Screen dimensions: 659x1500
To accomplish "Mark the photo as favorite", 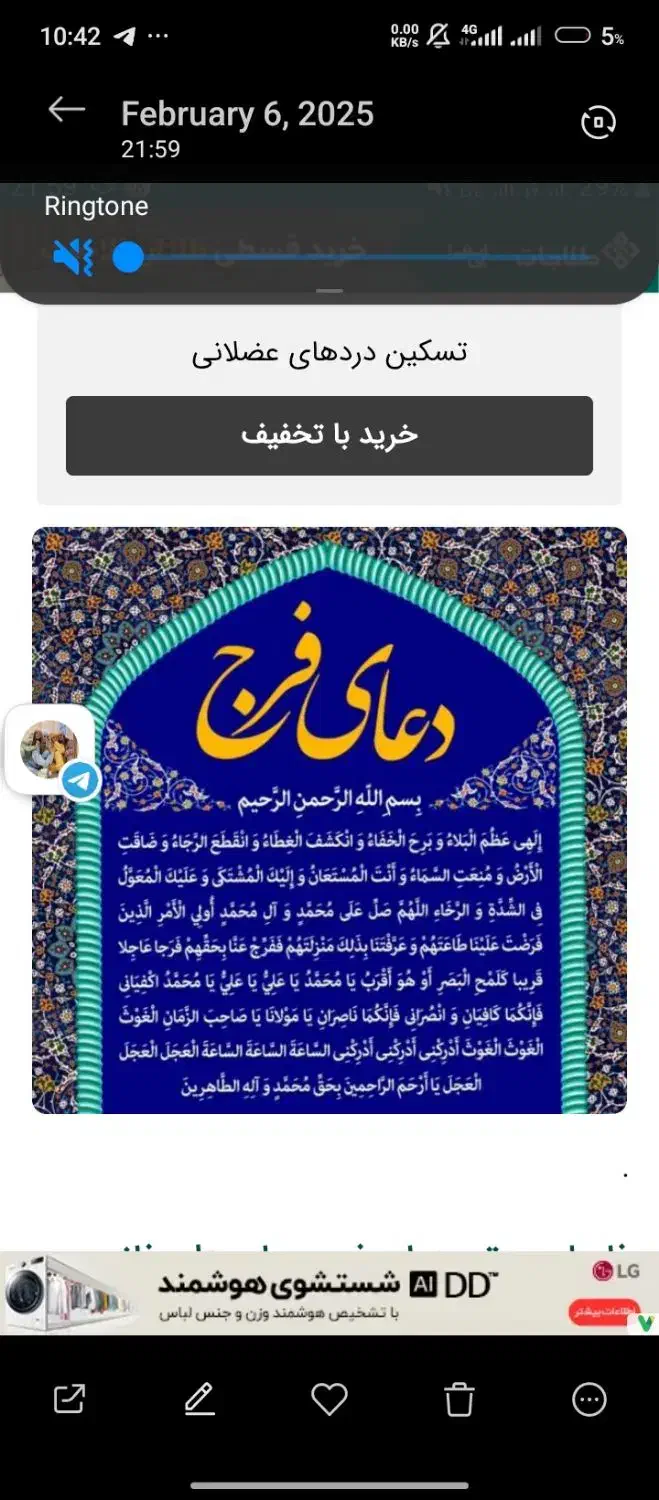I will pos(329,1399).
